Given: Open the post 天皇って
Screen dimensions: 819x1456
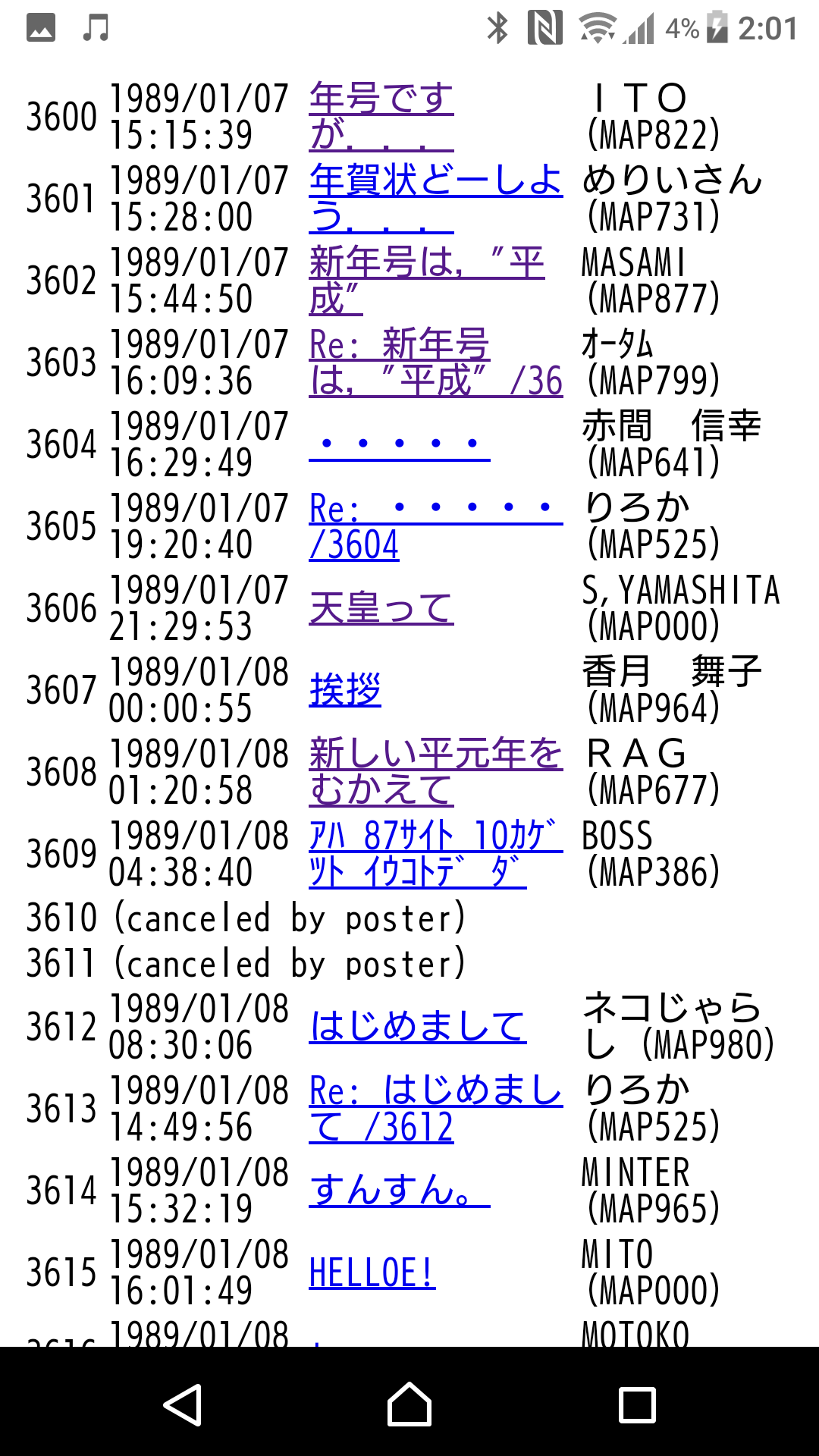Looking at the screenshot, I should pyautogui.click(x=381, y=608).
